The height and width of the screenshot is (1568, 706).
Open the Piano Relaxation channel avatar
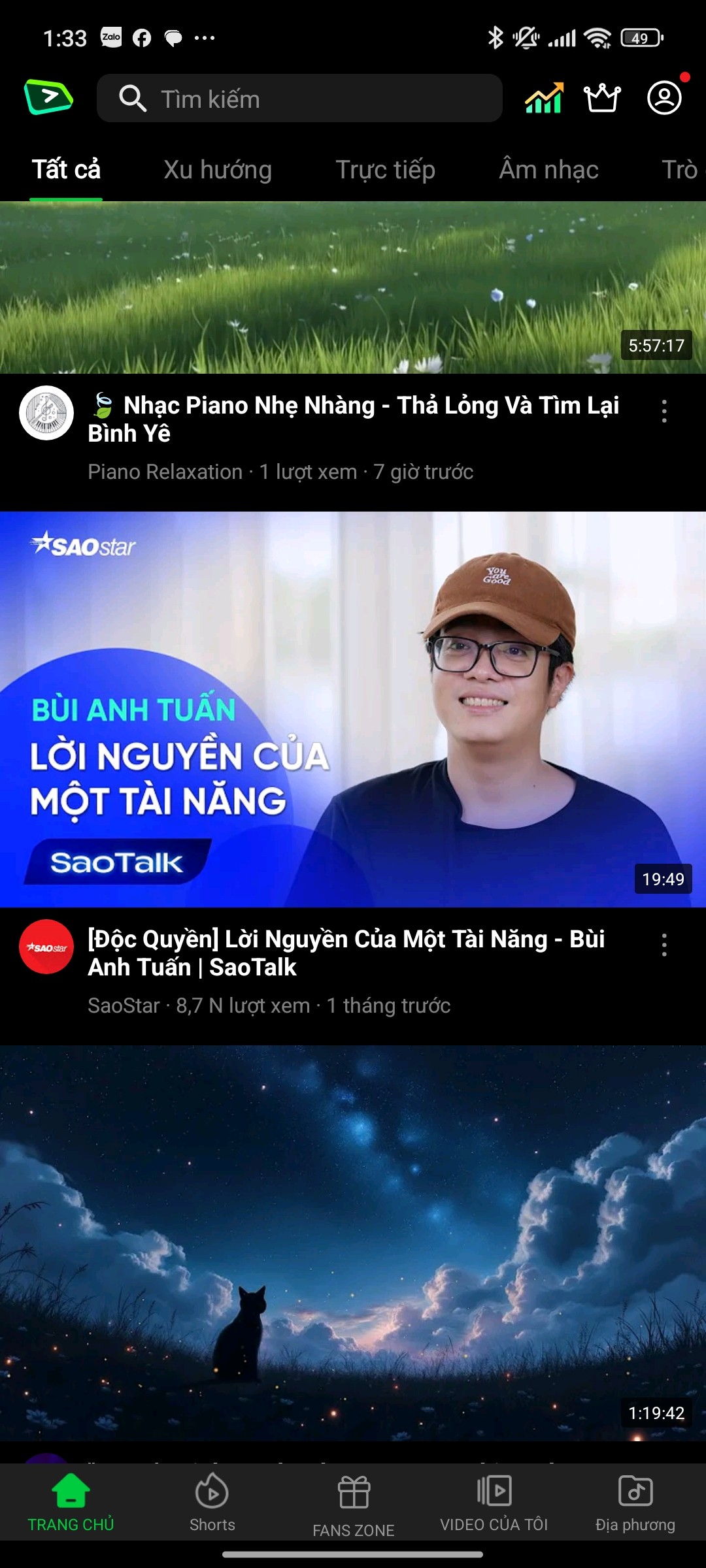tap(46, 413)
